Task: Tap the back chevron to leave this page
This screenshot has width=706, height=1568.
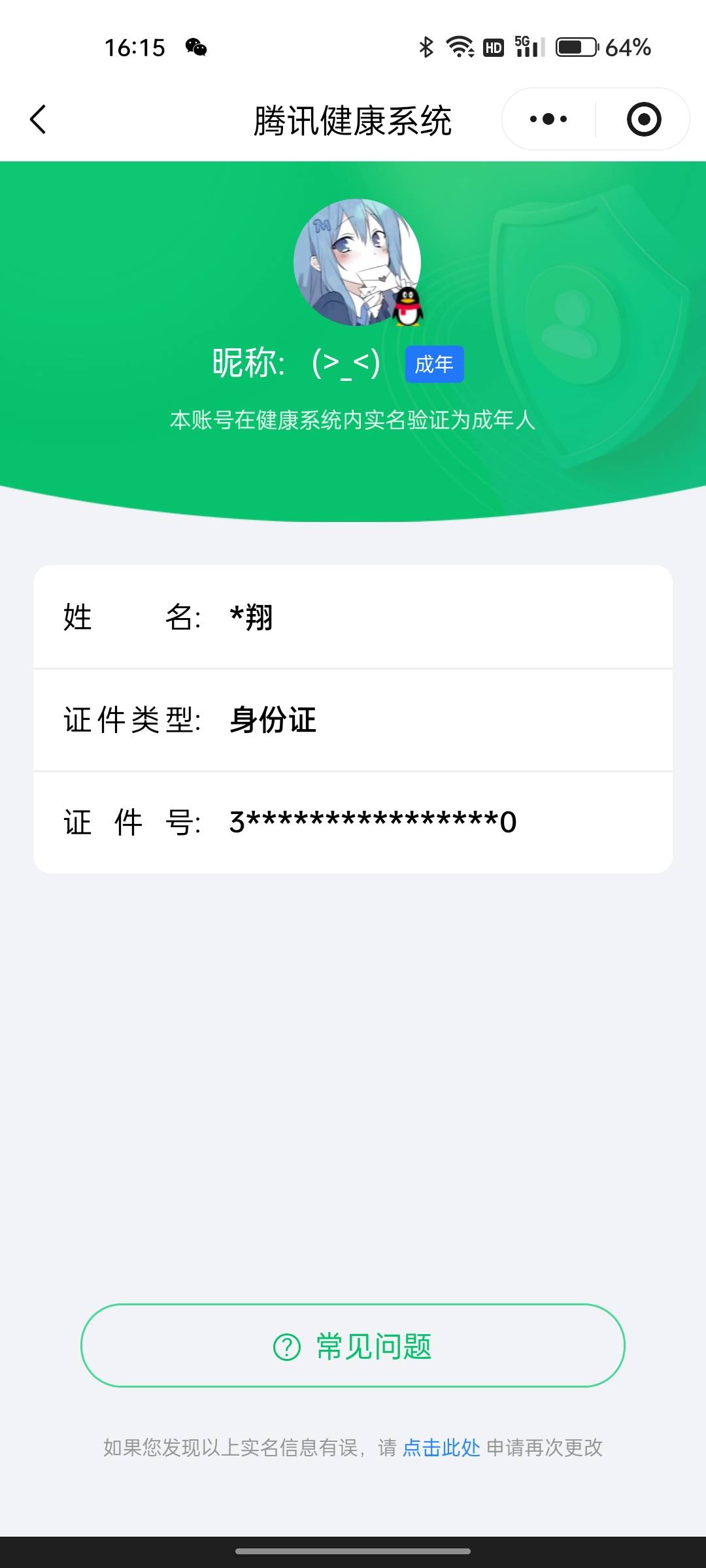Action: pyautogui.click(x=37, y=119)
